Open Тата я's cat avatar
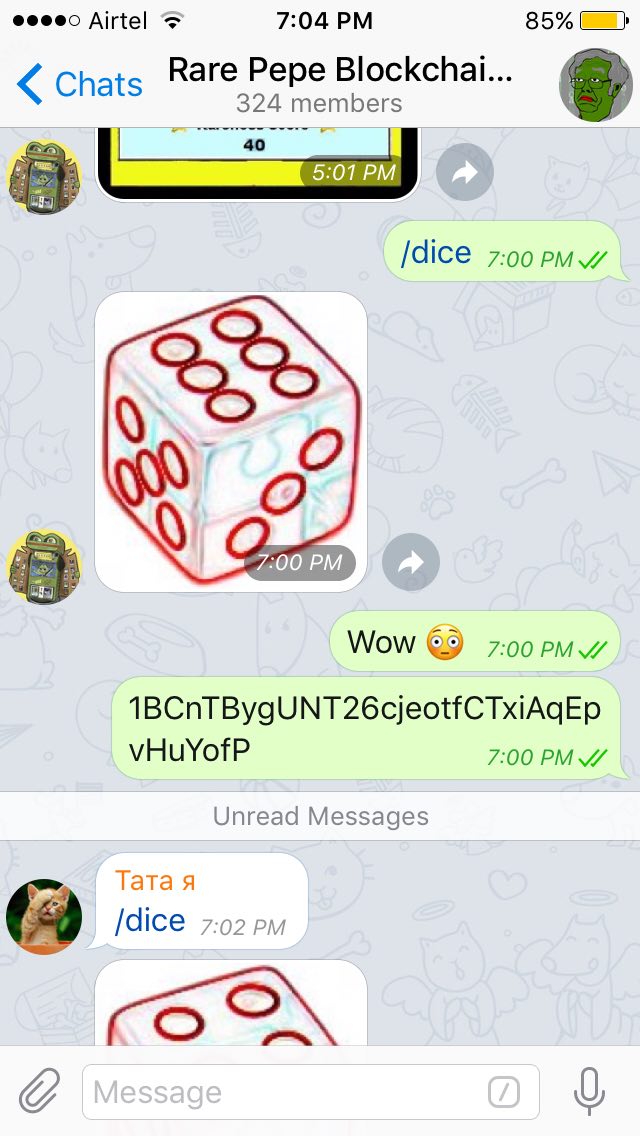This screenshot has height=1136, width=640. coord(43,916)
